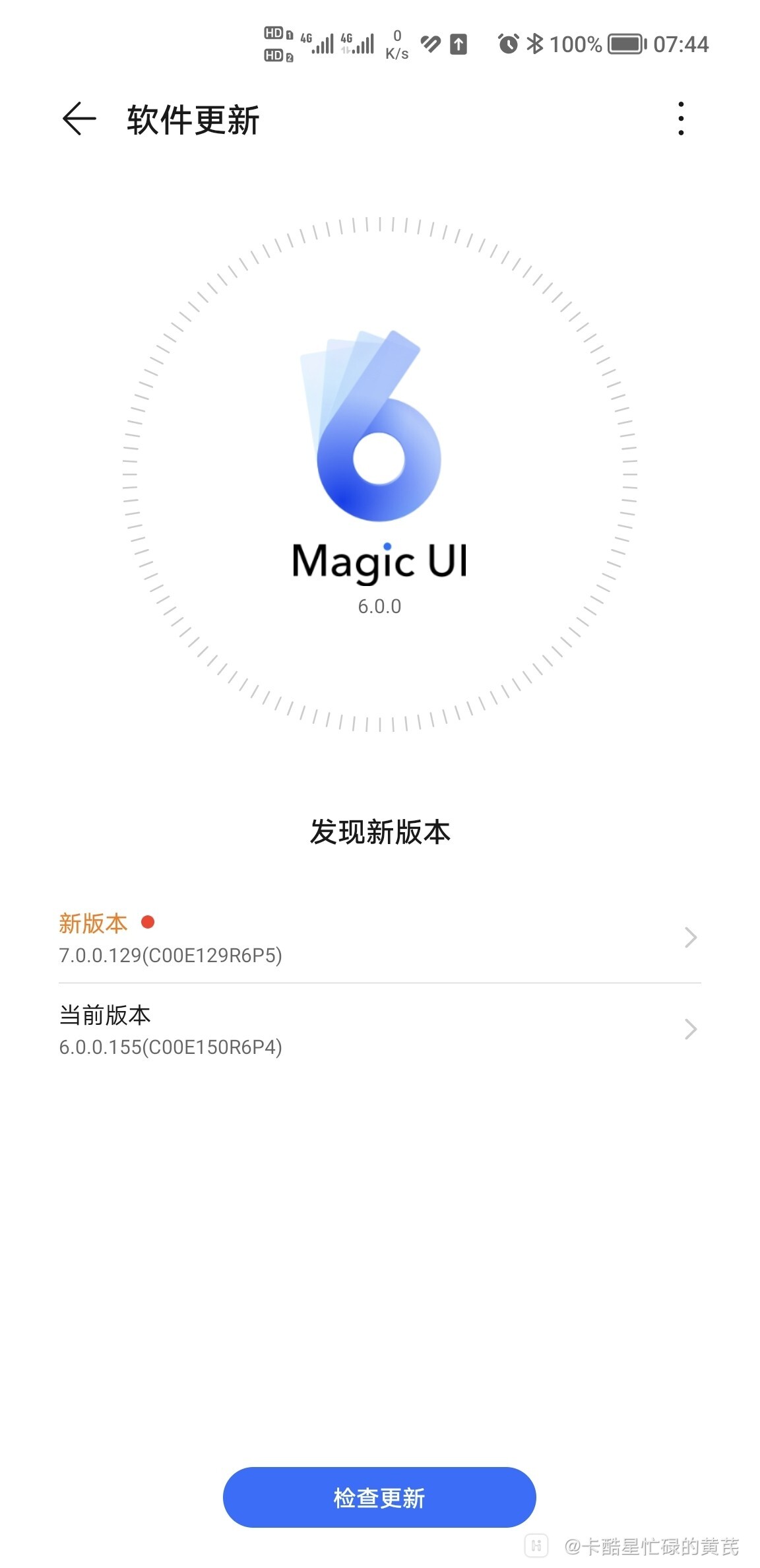The height and width of the screenshot is (1568, 760).
Task: Tap the HD1 status bar icon
Action: pos(278,32)
